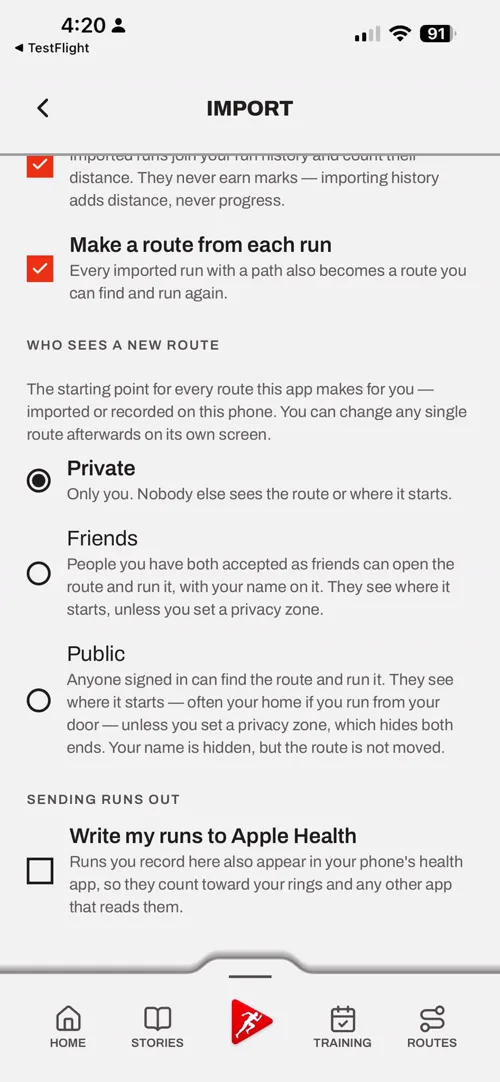
Task: Tap the red runner start button
Action: [x=251, y=1021]
